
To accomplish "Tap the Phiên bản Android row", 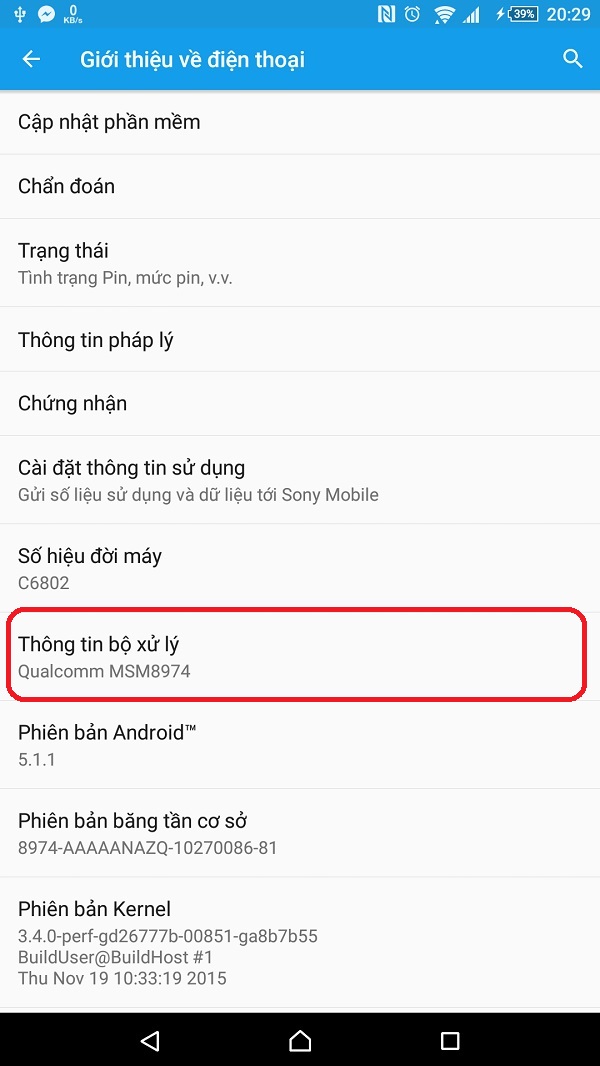I will pos(300,745).
